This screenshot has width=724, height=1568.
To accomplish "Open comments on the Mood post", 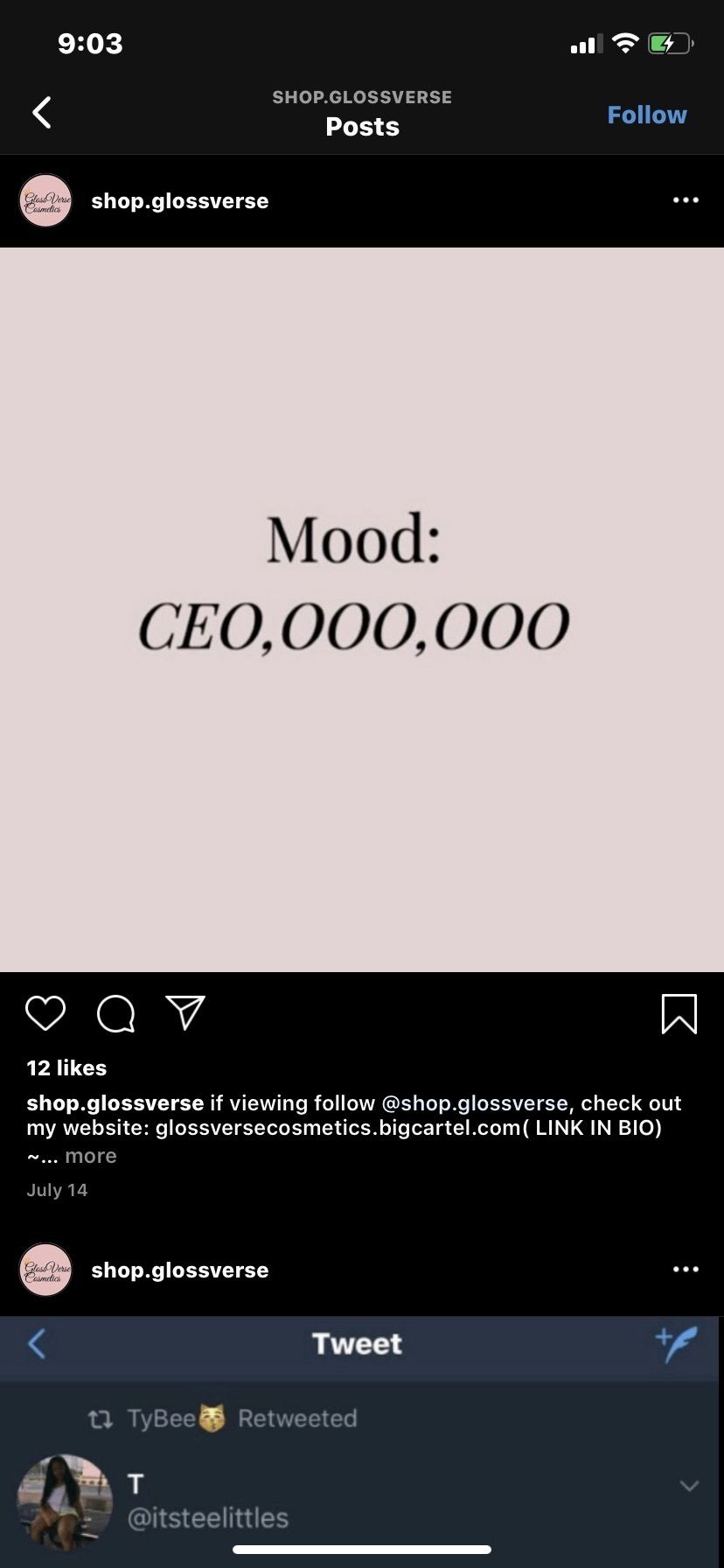I will (x=115, y=1014).
